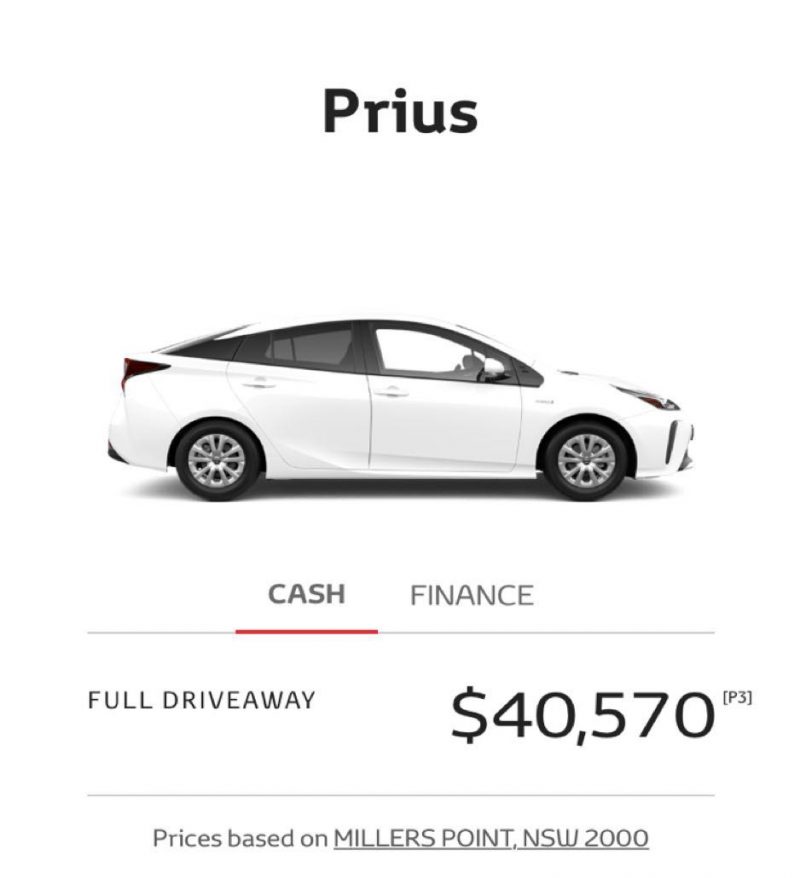The height and width of the screenshot is (878, 800).
Task: Switch to the FINANCE tab
Action: pyautogui.click(x=471, y=596)
